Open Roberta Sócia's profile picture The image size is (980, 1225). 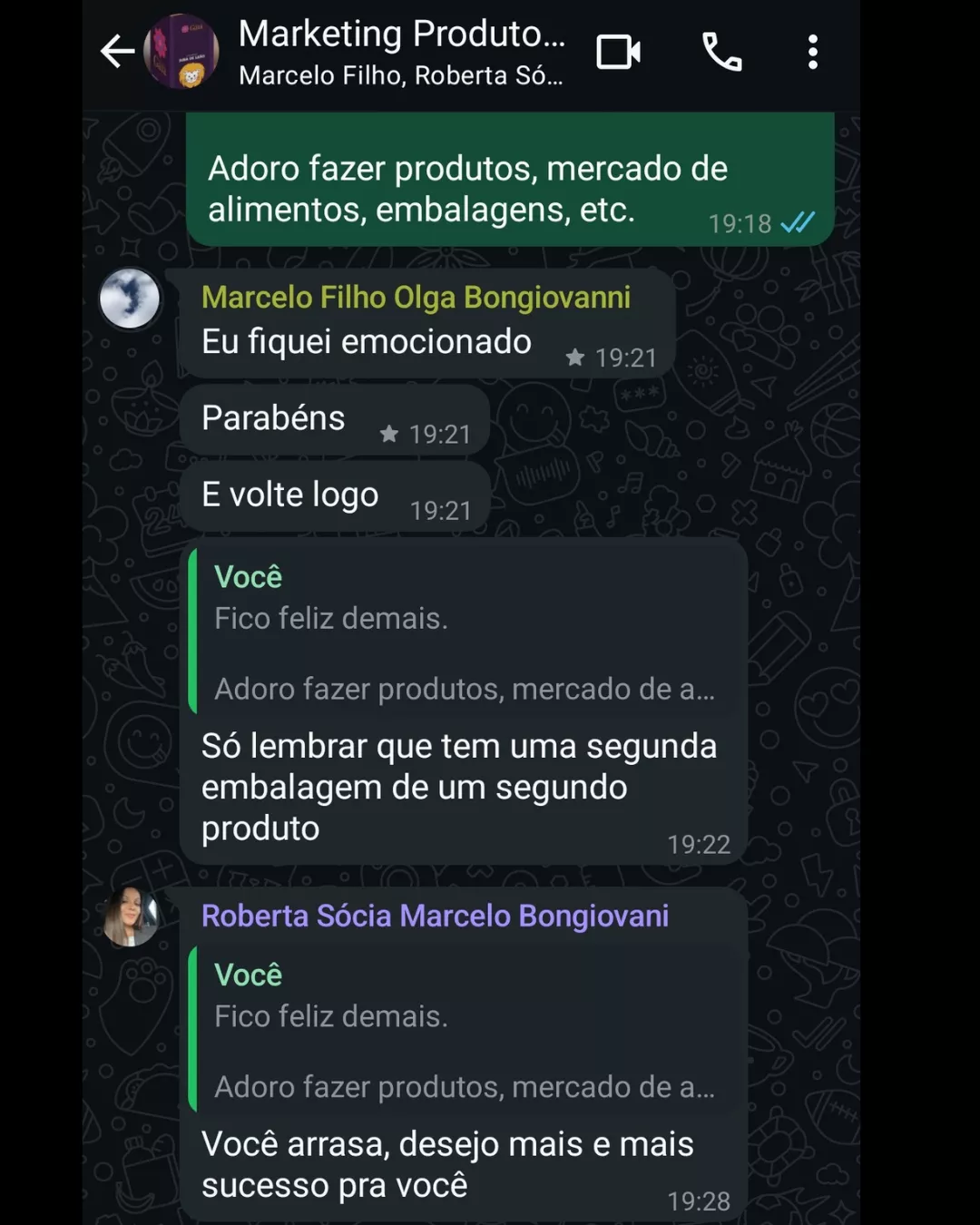pyautogui.click(x=131, y=916)
